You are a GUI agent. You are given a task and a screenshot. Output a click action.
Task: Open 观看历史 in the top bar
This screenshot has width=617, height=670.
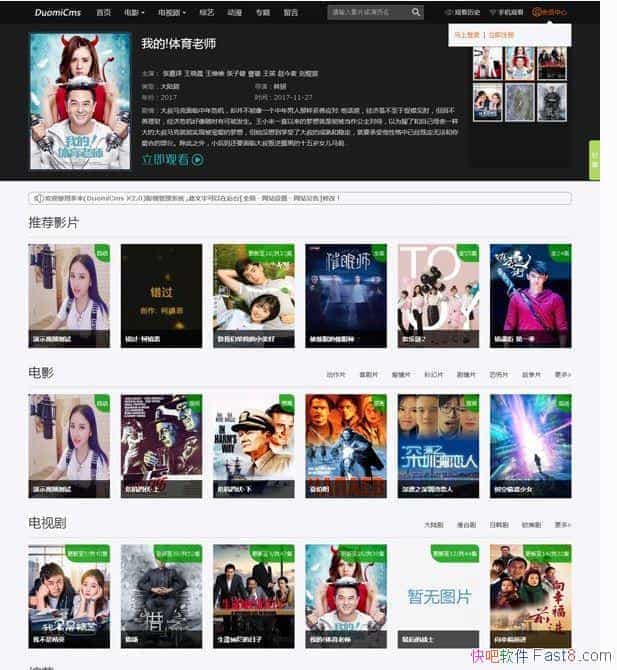(465, 13)
